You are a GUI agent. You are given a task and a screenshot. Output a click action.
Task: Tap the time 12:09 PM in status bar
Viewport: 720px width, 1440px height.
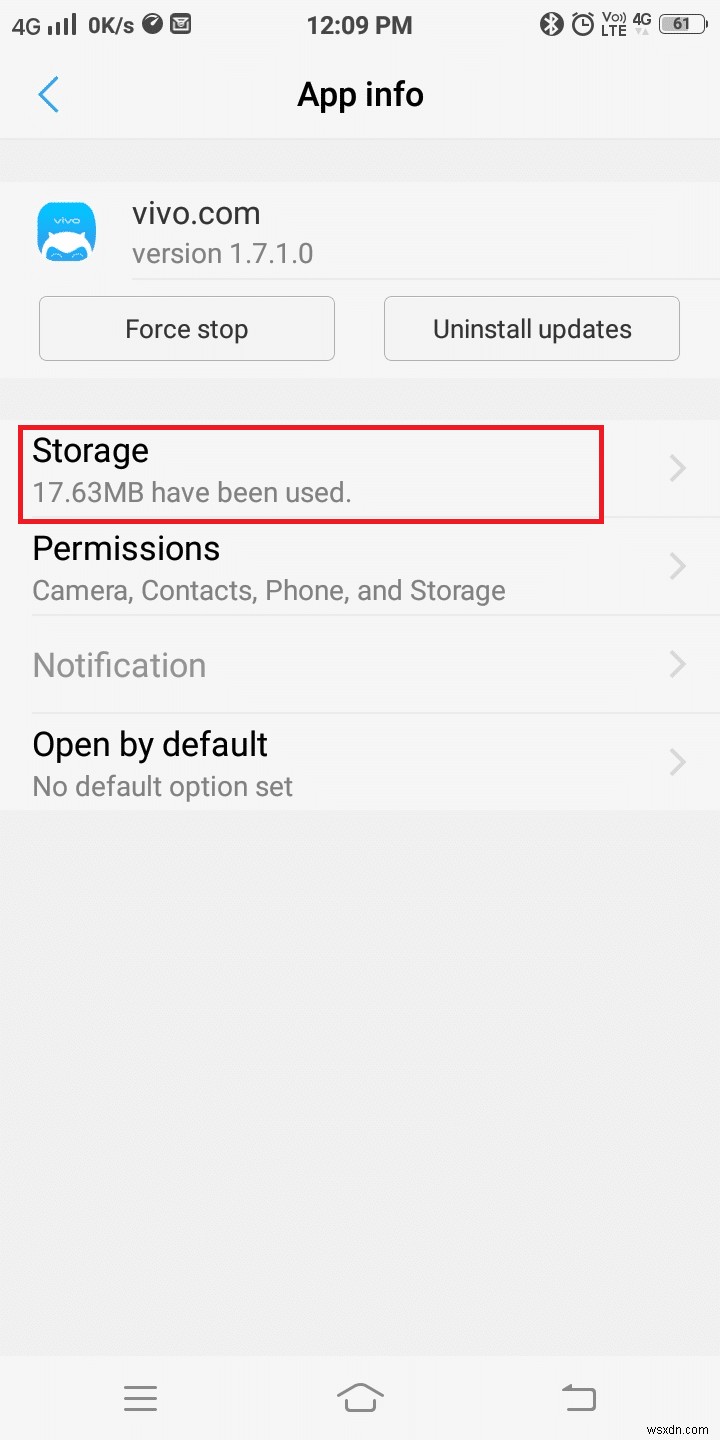coord(360,24)
